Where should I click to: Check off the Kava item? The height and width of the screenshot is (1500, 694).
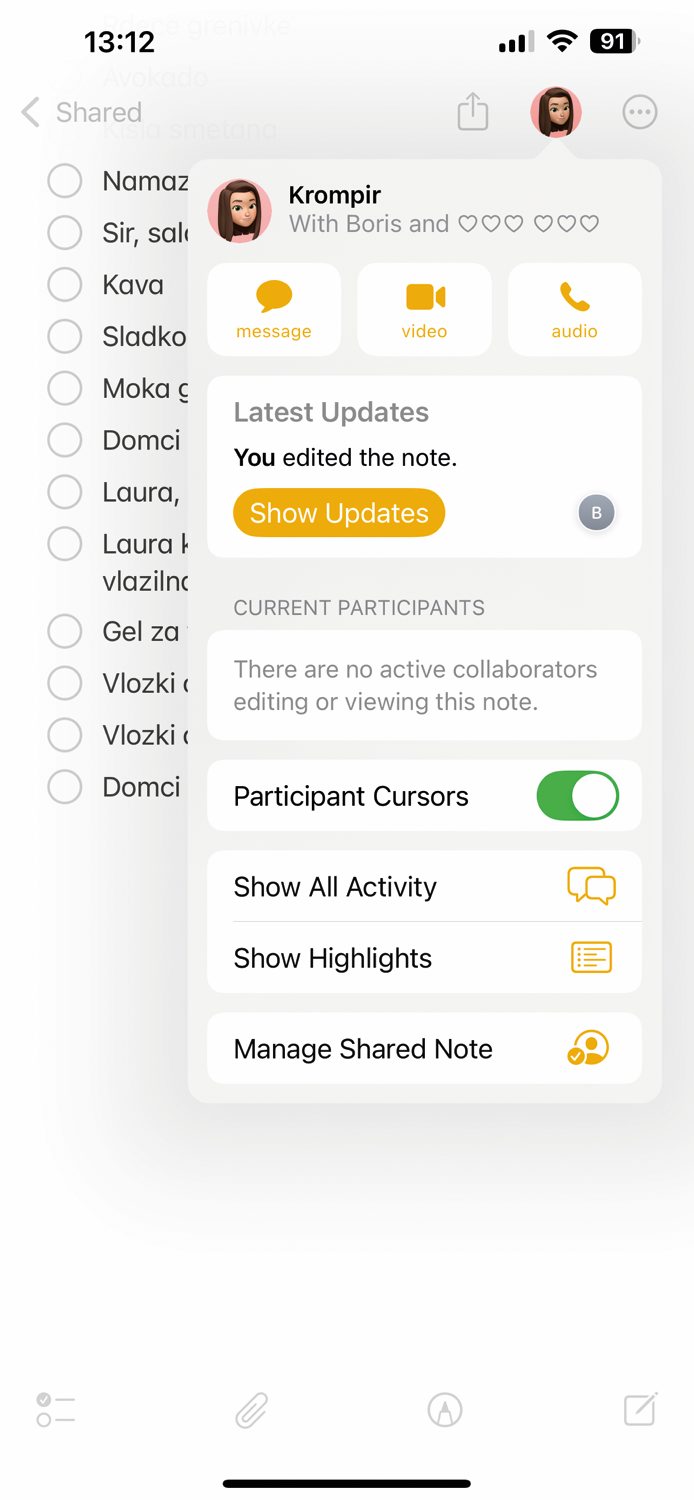click(x=65, y=285)
